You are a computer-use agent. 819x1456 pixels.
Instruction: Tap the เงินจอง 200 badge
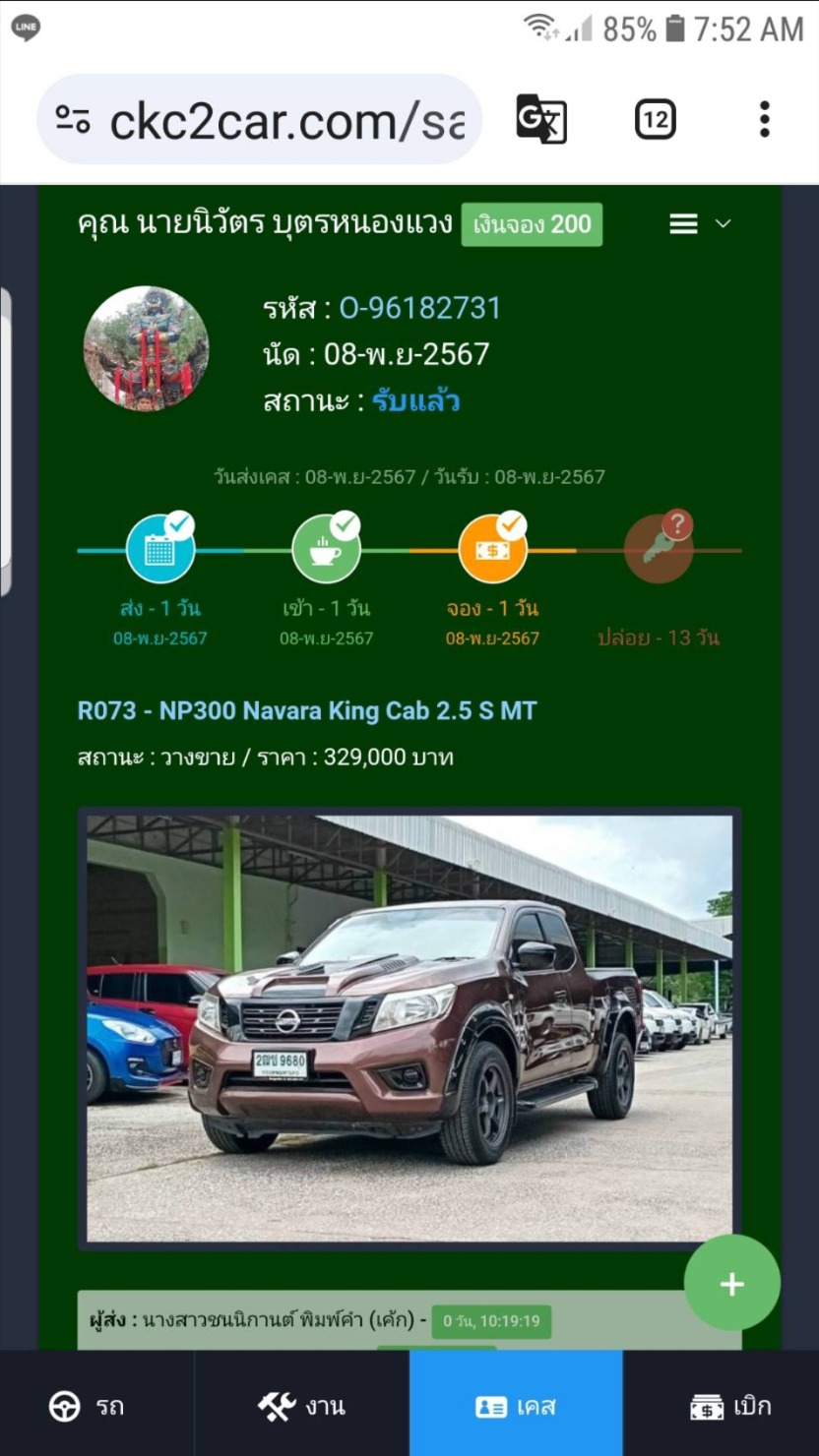532,224
